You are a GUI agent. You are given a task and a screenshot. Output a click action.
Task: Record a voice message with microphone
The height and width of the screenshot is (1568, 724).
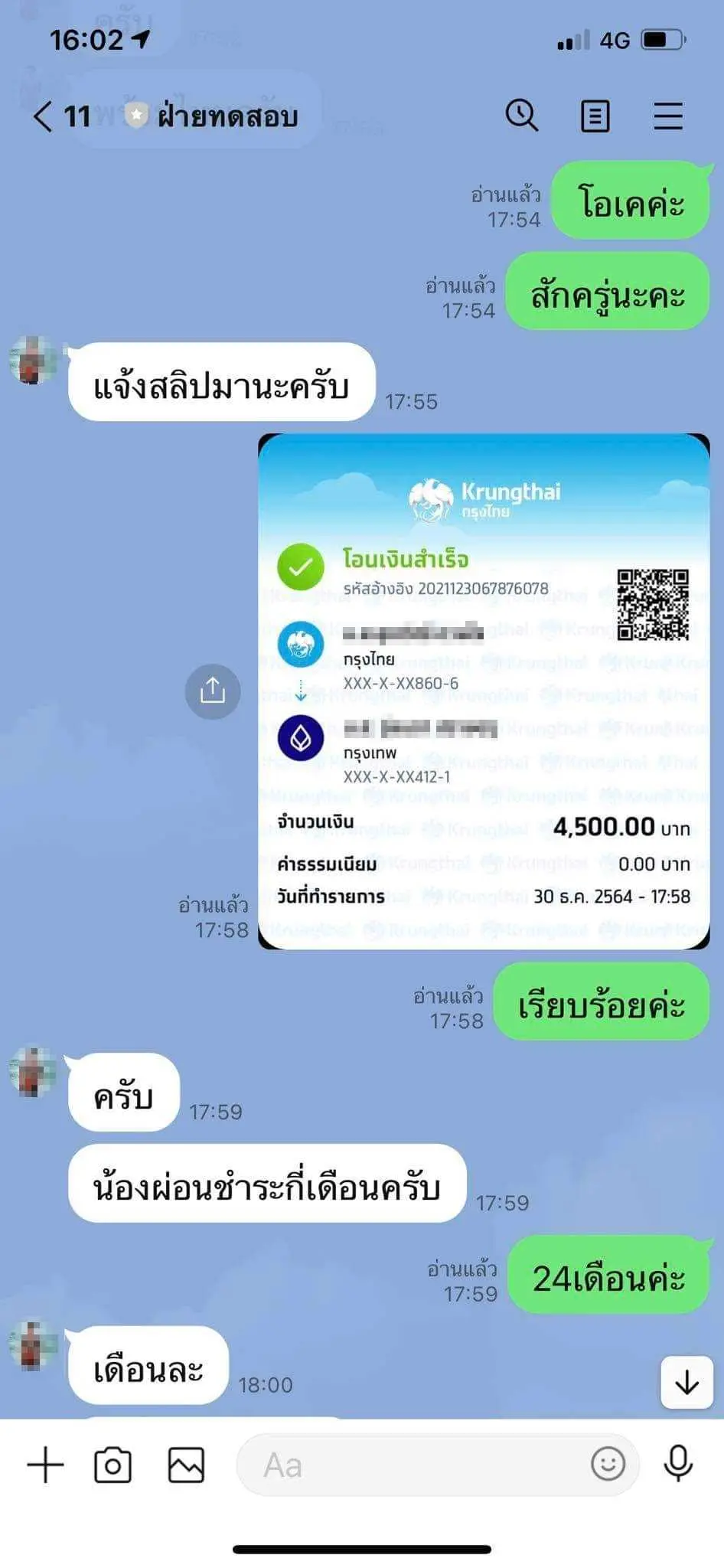(x=678, y=1464)
